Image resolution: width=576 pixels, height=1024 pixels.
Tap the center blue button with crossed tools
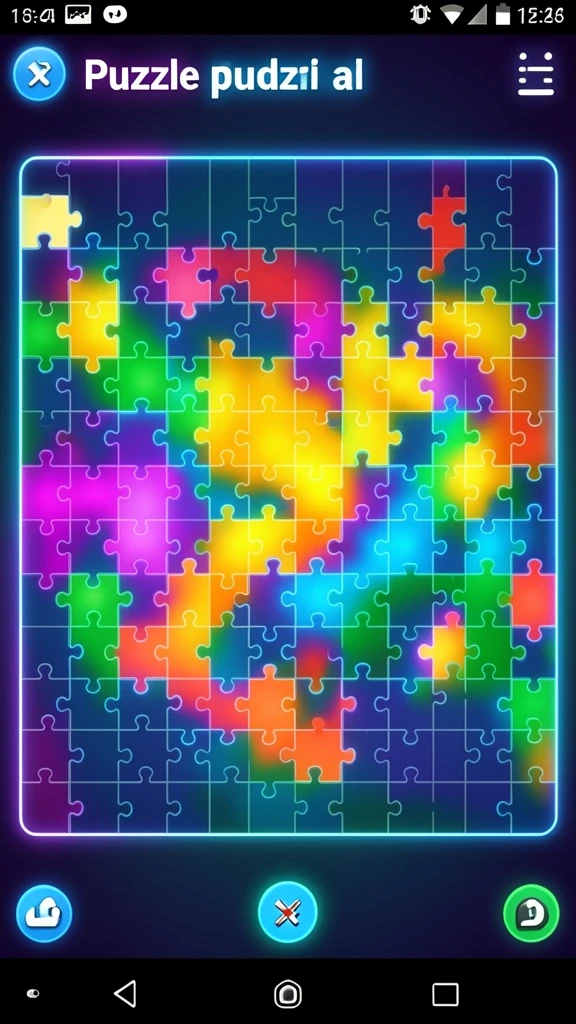287,912
